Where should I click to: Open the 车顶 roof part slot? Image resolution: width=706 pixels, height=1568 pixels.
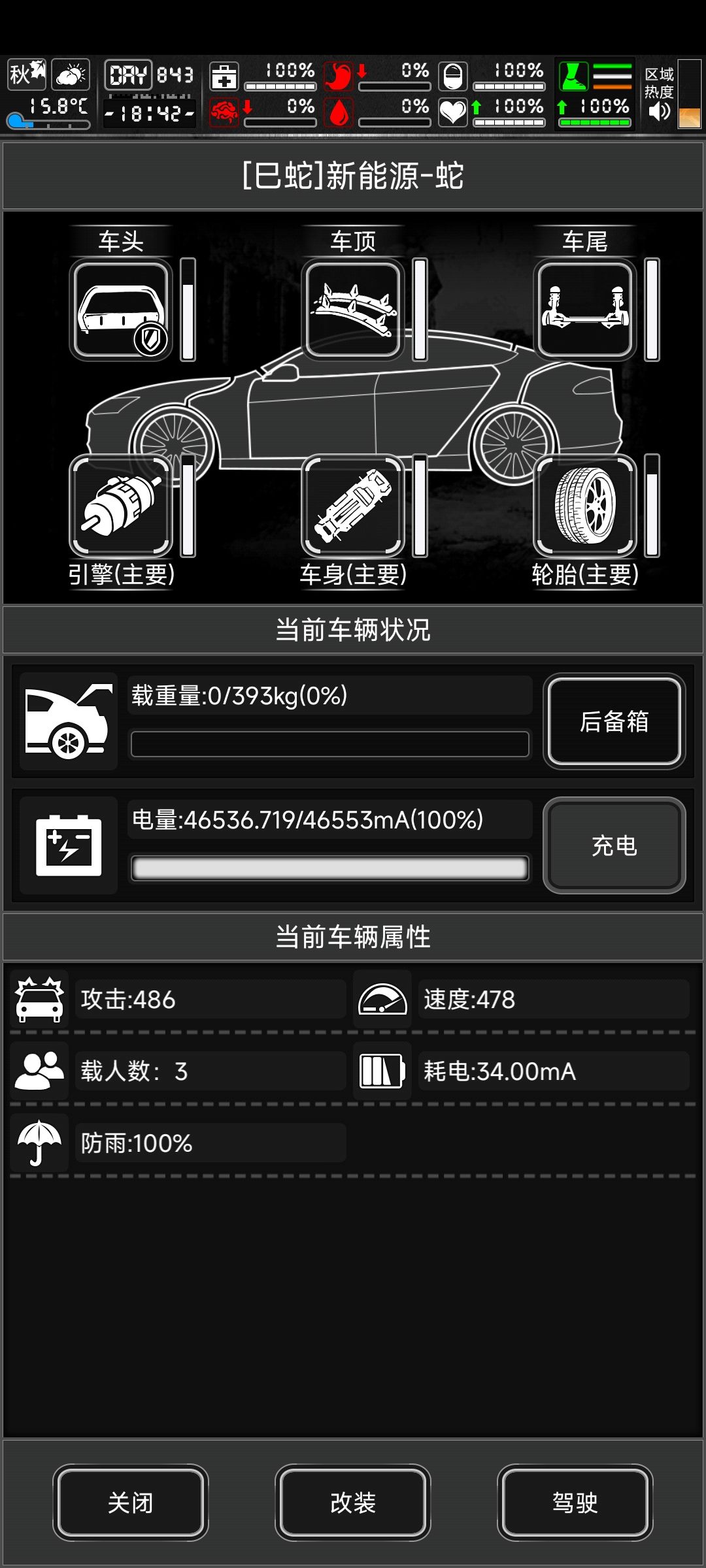pos(353,308)
